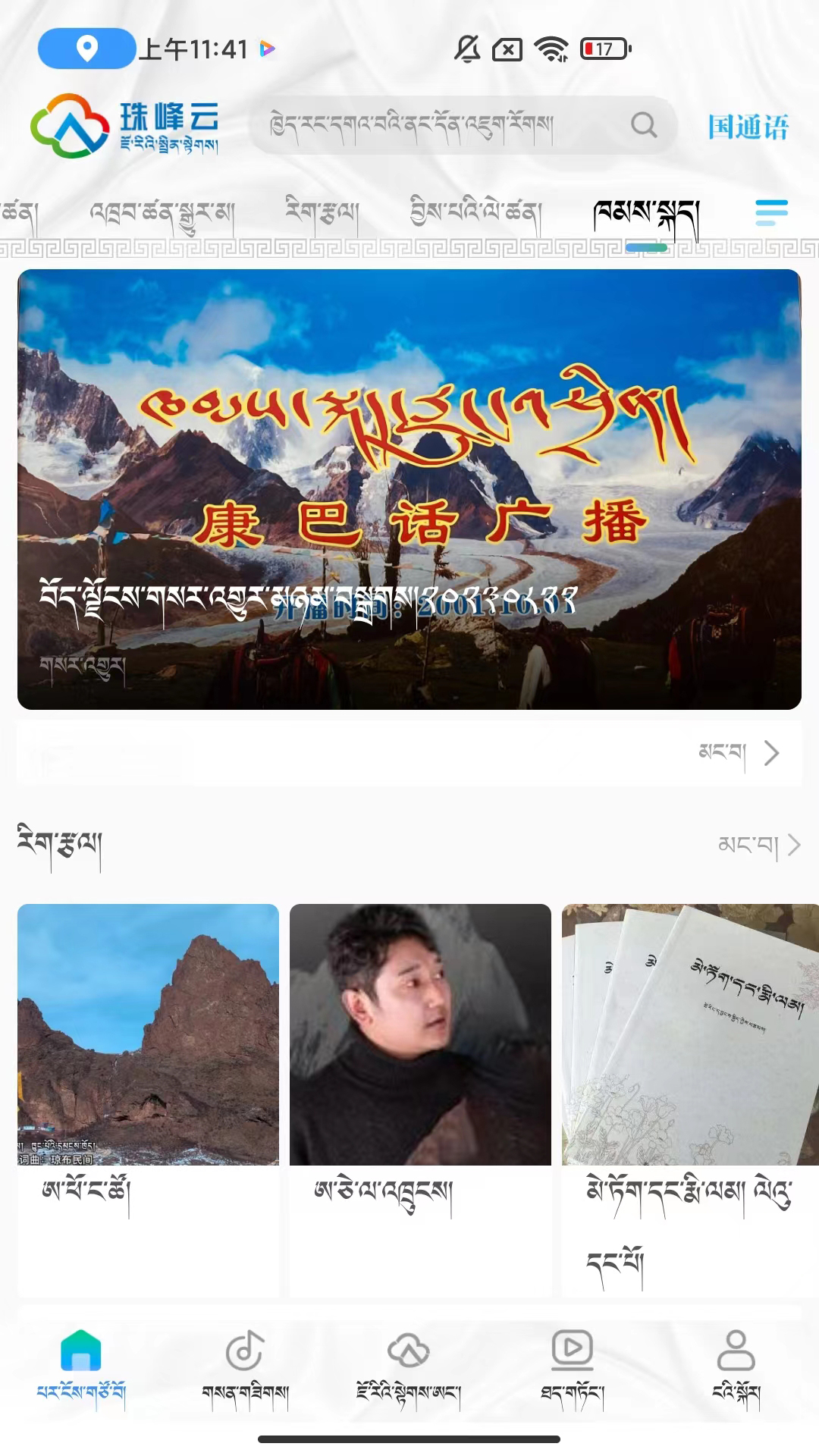Tap the location pin icon at top left
The height and width of the screenshot is (1456, 819).
point(86,48)
